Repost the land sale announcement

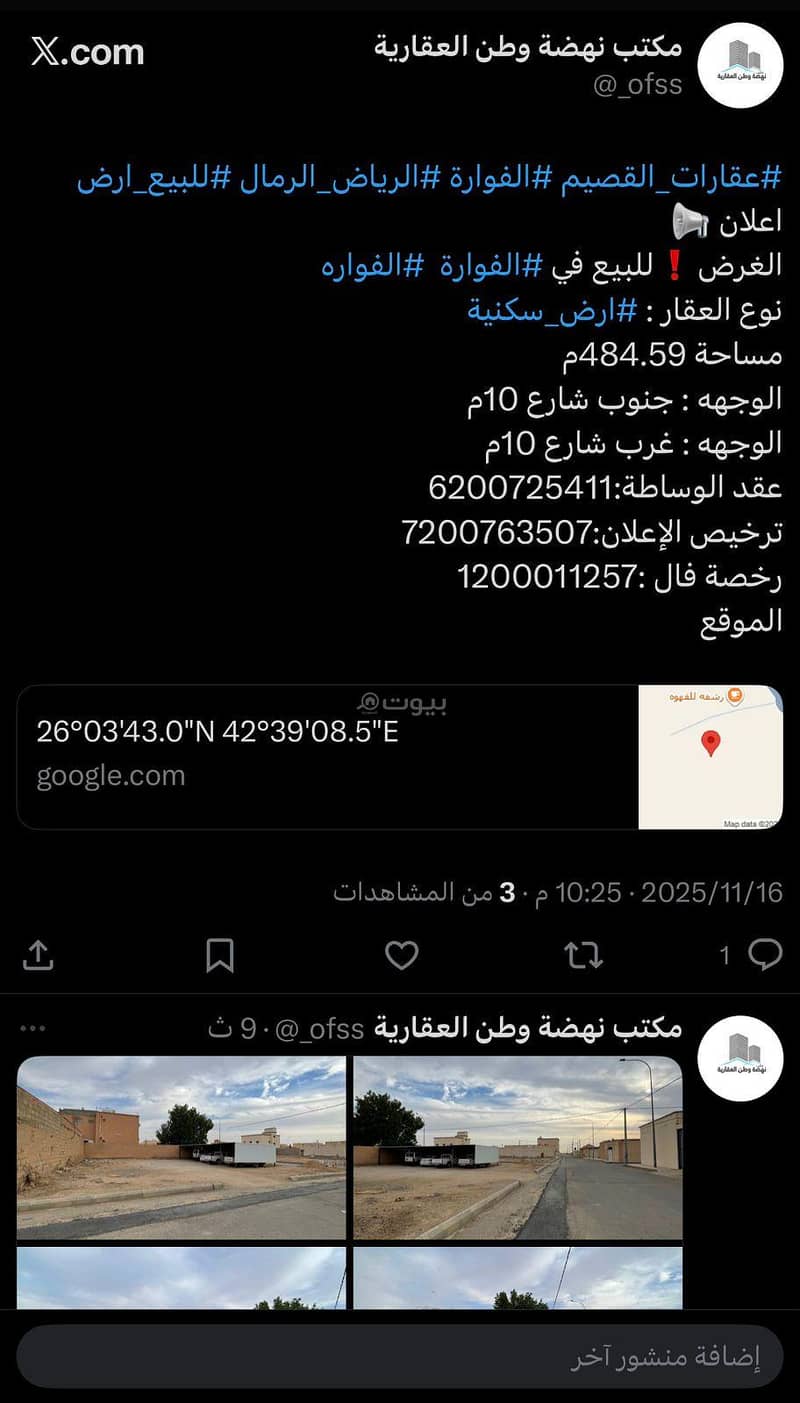coord(583,956)
